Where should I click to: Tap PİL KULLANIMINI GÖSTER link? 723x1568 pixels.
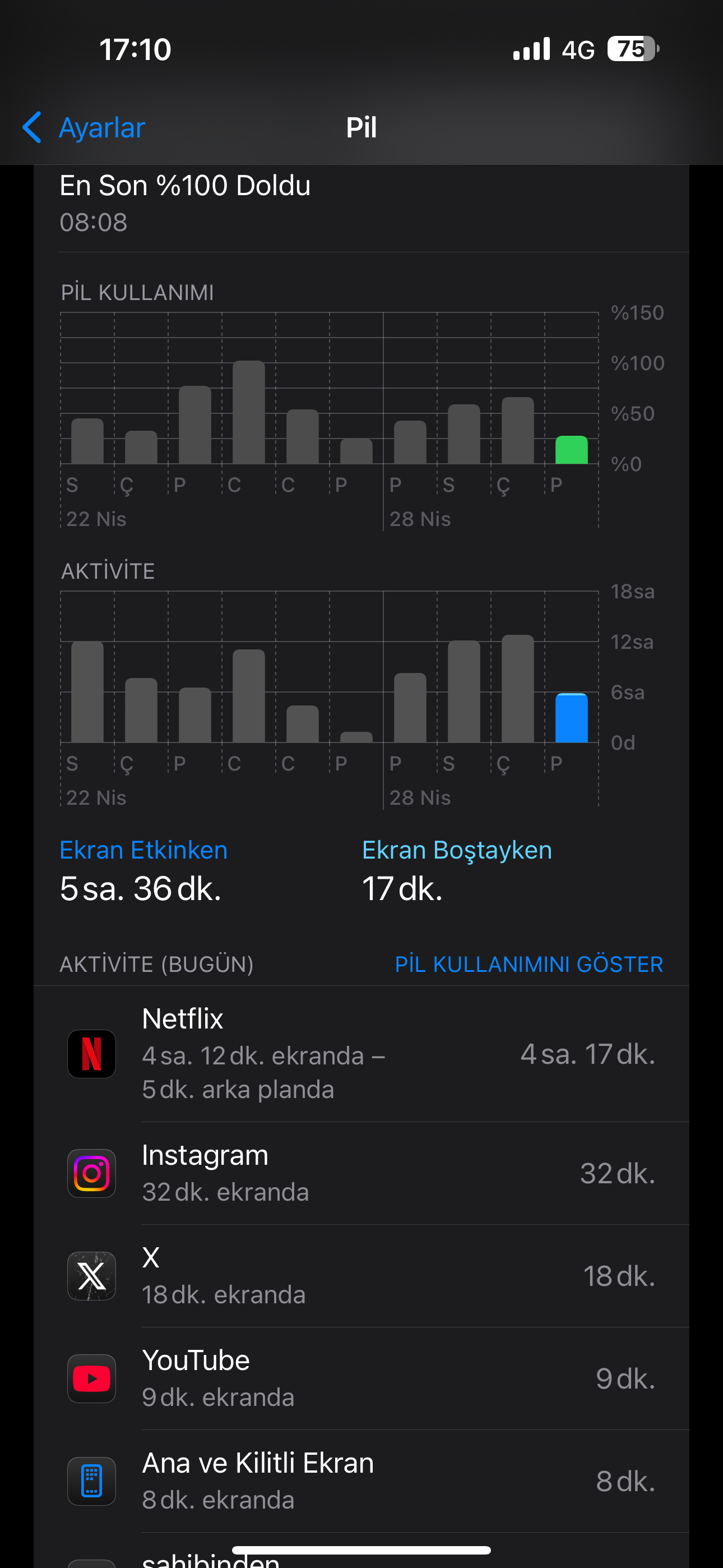click(529, 964)
